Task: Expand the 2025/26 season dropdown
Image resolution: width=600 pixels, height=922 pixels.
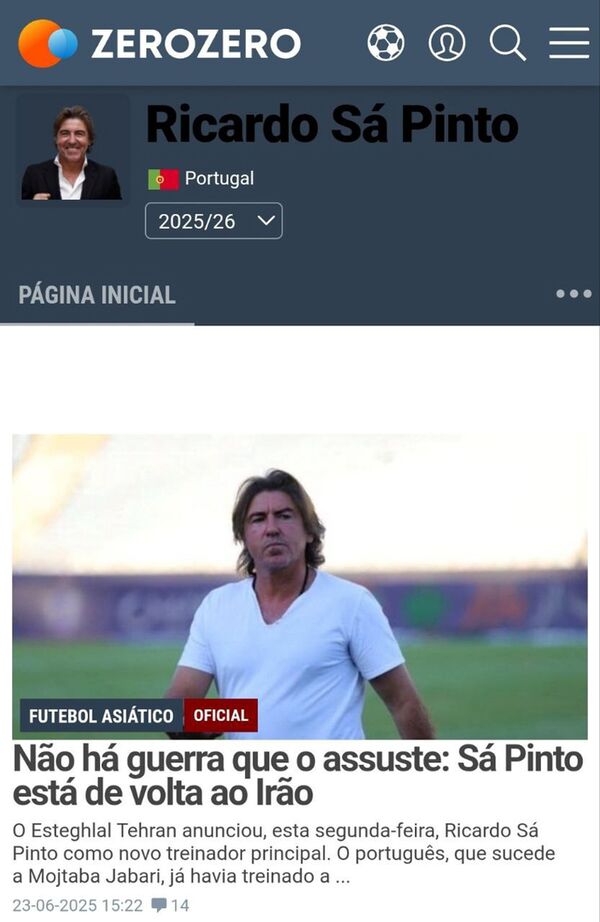Action: pos(214,221)
